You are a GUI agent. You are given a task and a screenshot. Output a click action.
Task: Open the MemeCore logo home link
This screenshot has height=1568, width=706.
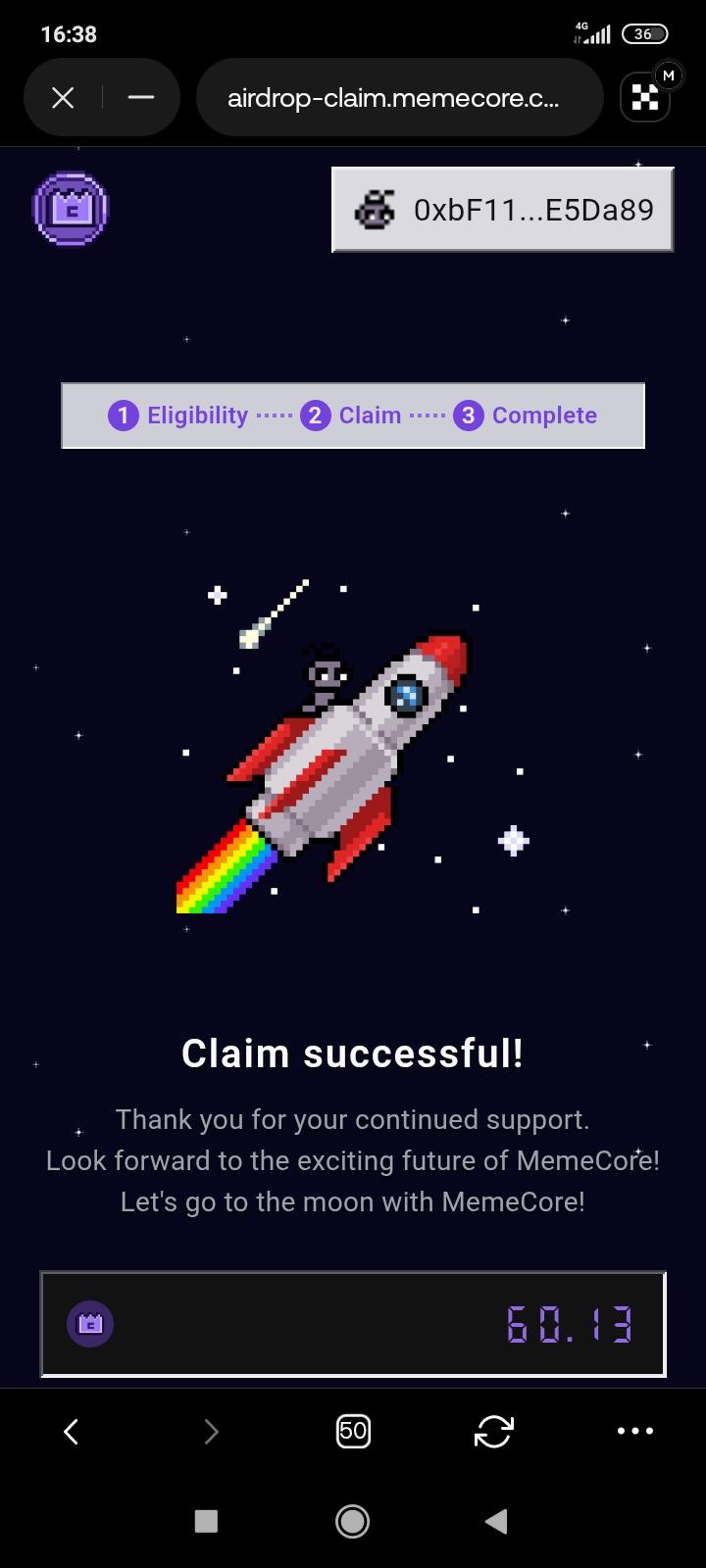tap(71, 209)
